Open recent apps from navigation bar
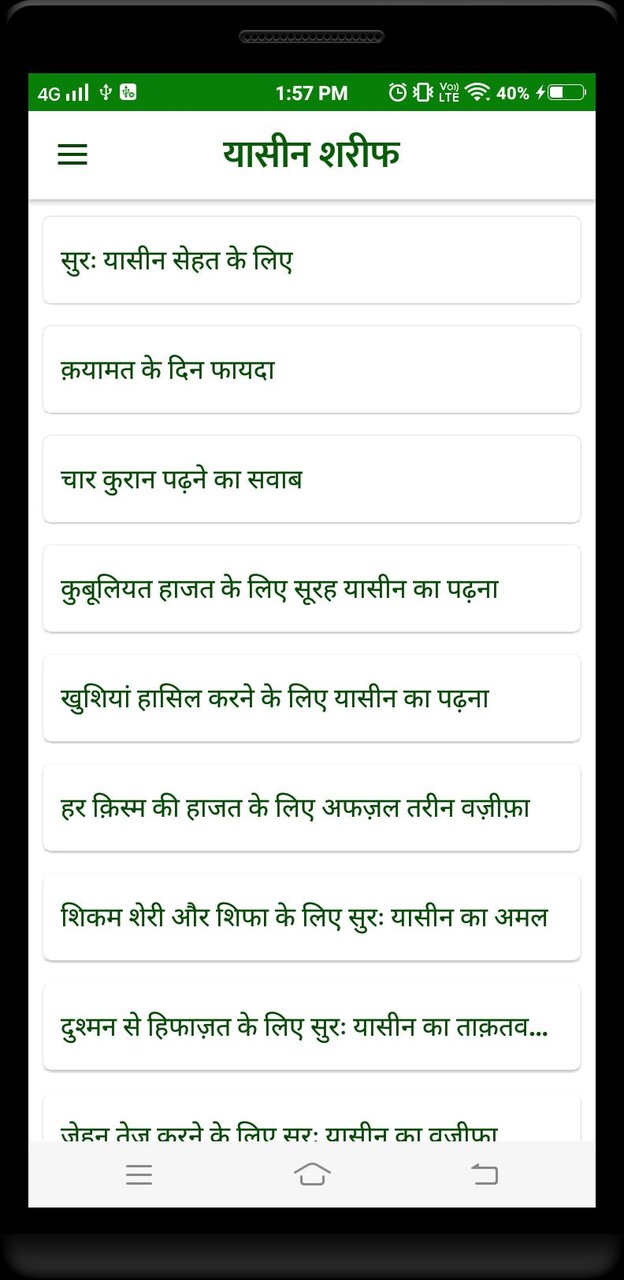The height and width of the screenshot is (1280, 624). pos(139,1175)
